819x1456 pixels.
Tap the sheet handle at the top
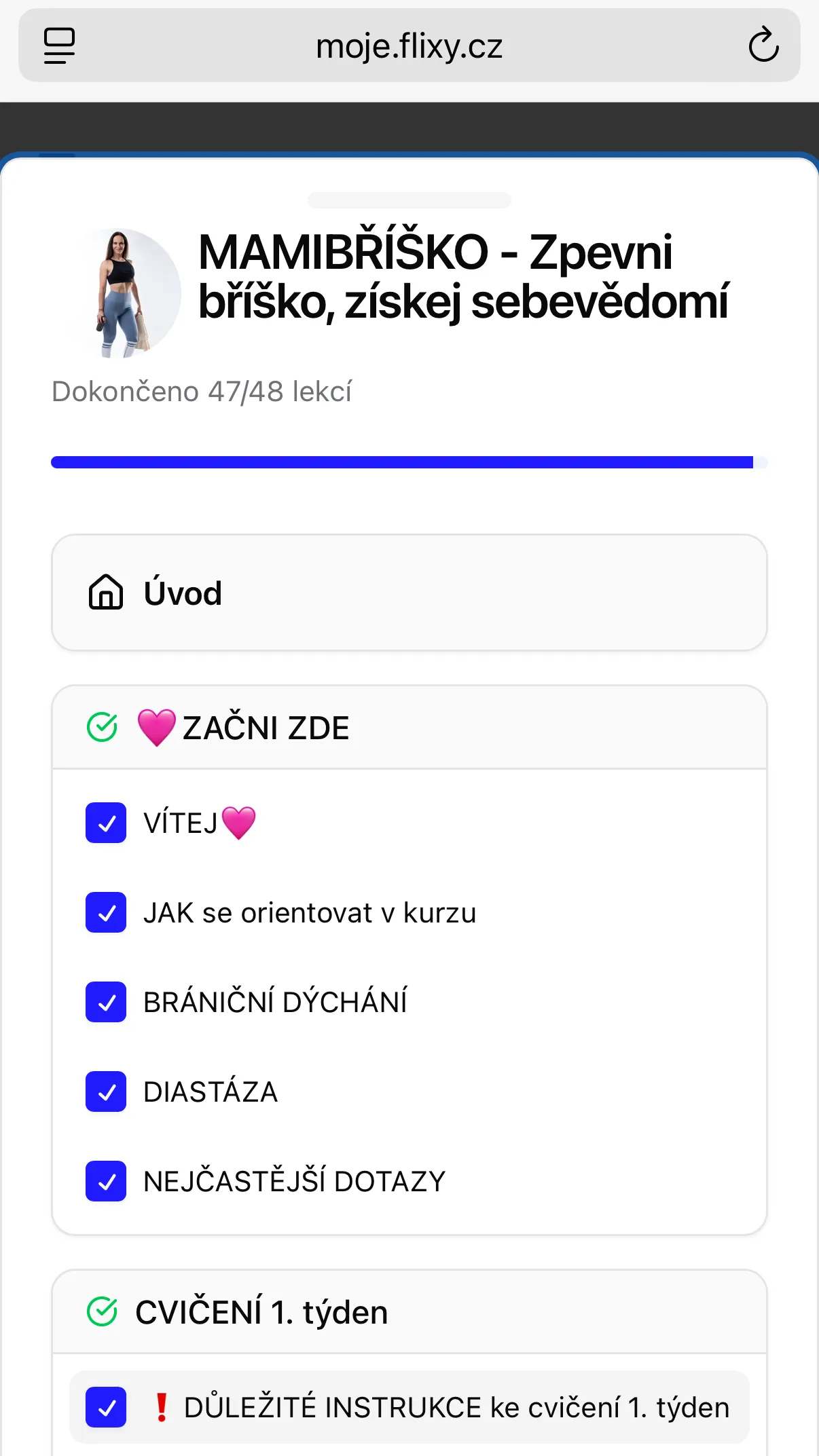click(409, 200)
